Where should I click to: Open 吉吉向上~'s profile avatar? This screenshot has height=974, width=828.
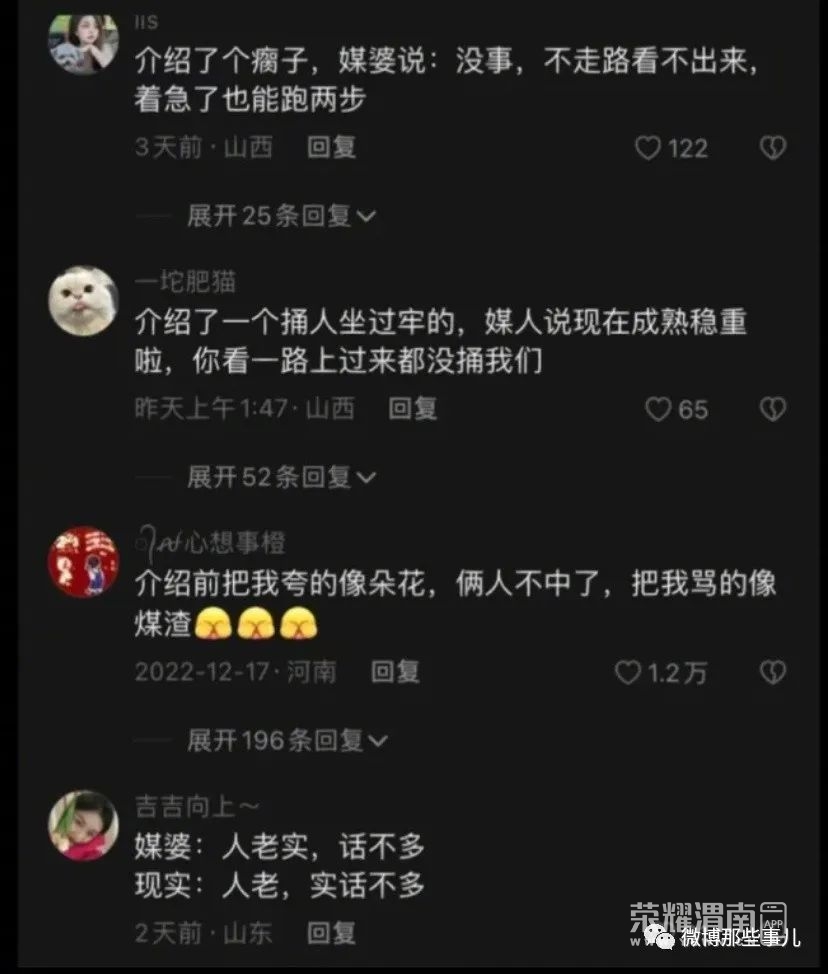pyautogui.click(x=84, y=825)
